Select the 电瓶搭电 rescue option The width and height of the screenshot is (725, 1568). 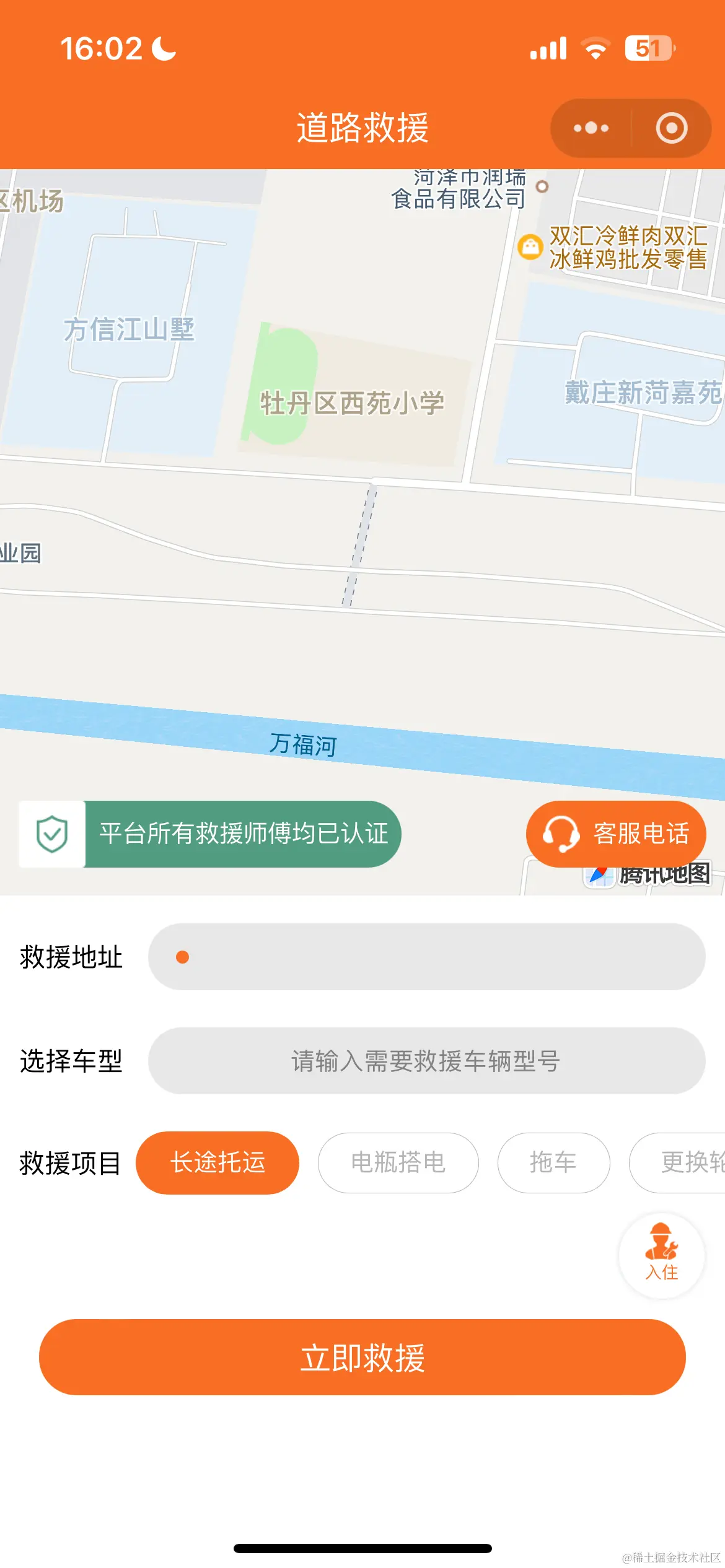[398, 1162]
